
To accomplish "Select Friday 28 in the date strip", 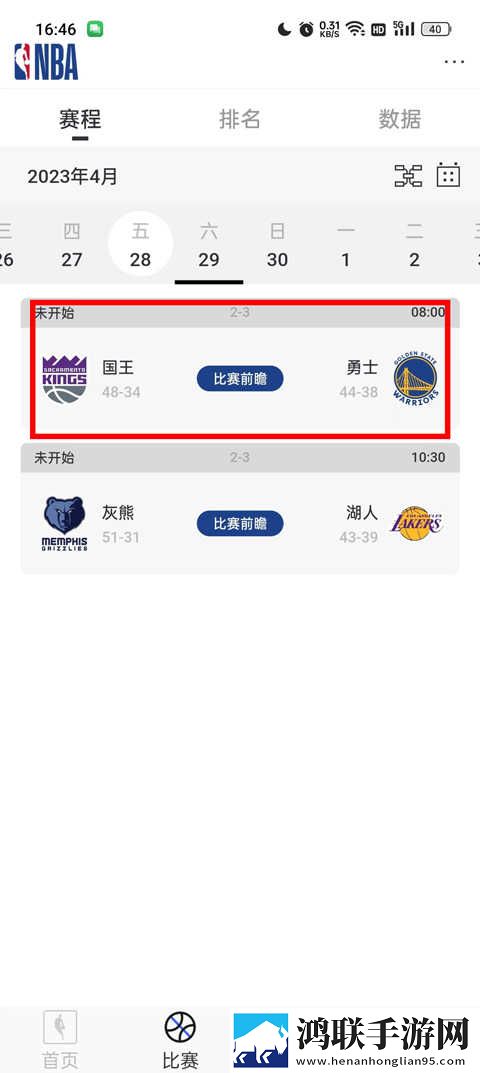I will point(140,245).
